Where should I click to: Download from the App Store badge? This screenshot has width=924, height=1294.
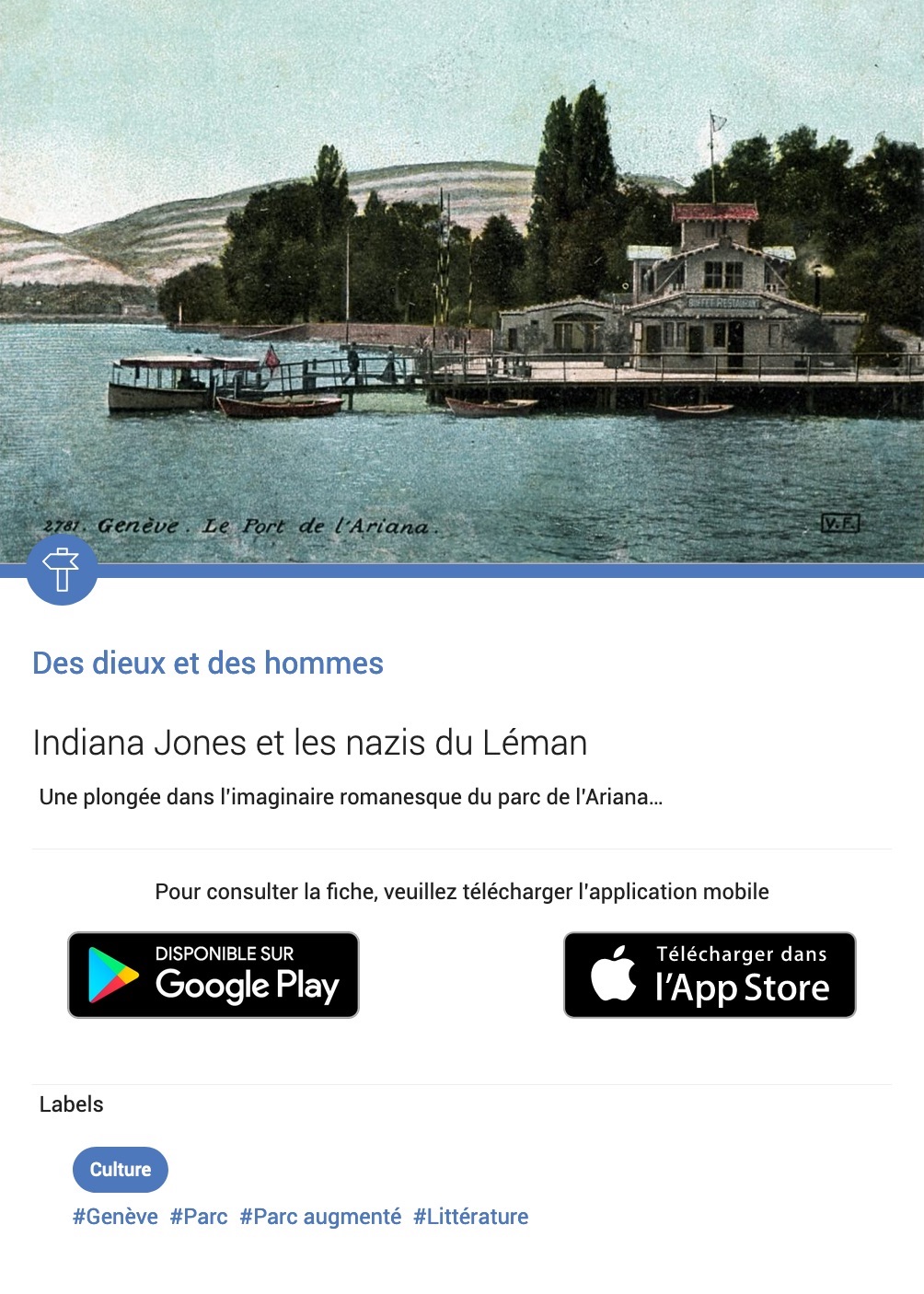point(710,975)
